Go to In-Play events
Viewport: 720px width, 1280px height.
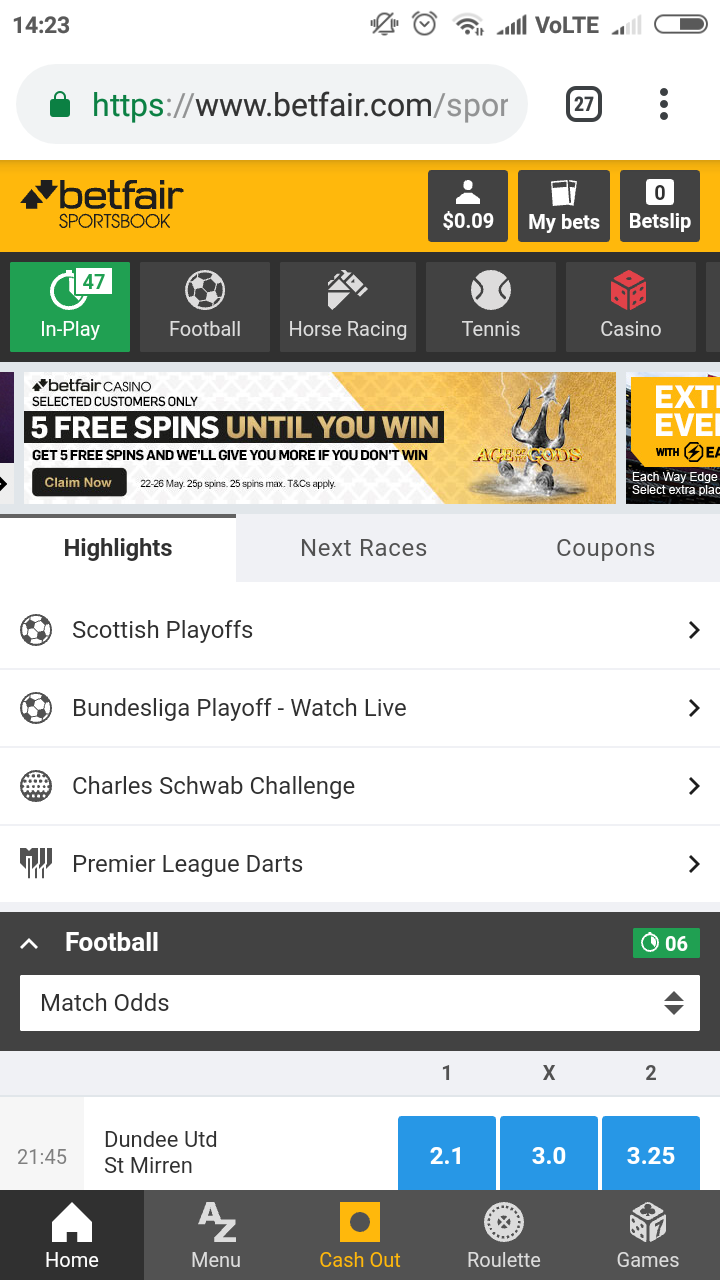pyautogui.click(x=70, y=307)
